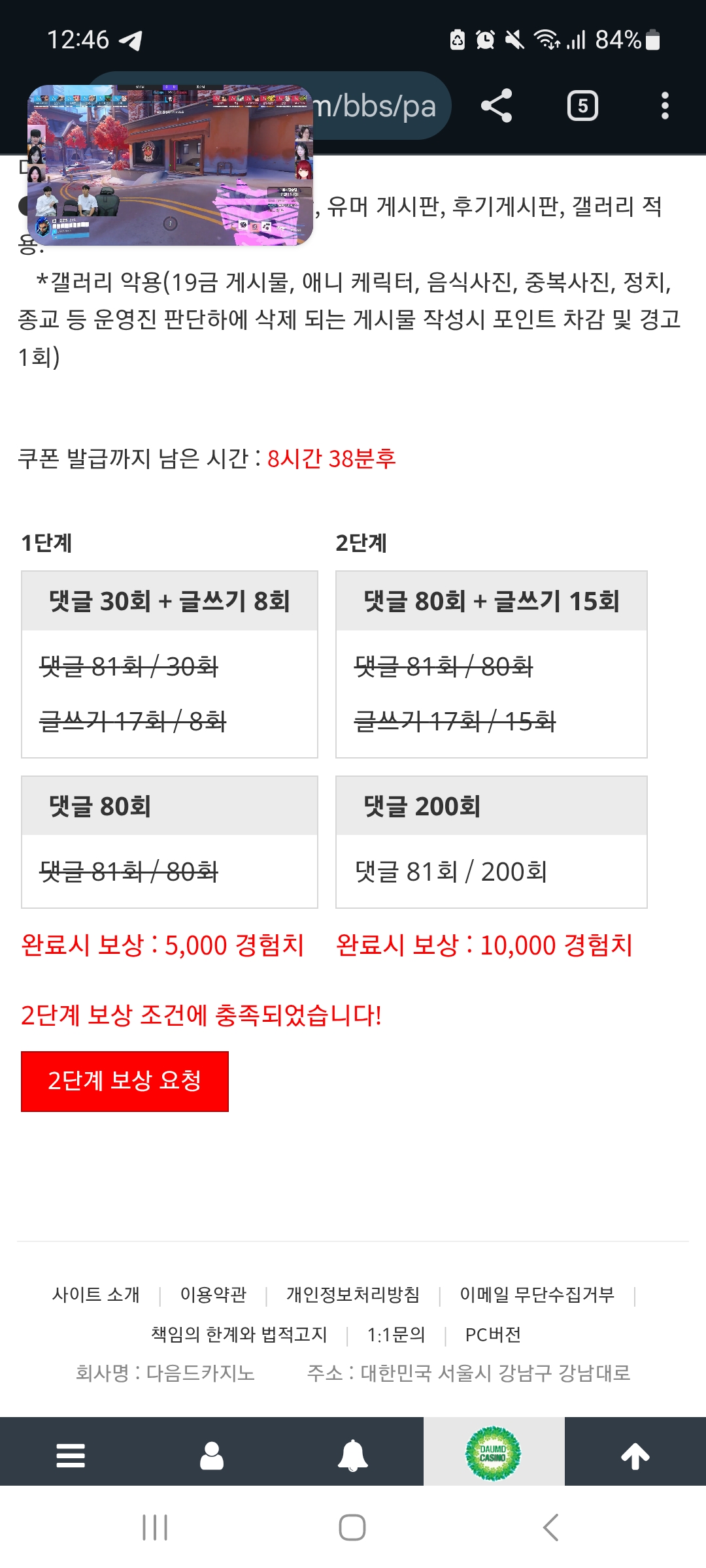The width and height of the screenshot is (706, 1568).
Task: Open the hamburger menu in bottom bar
Action: (71, 1456)
